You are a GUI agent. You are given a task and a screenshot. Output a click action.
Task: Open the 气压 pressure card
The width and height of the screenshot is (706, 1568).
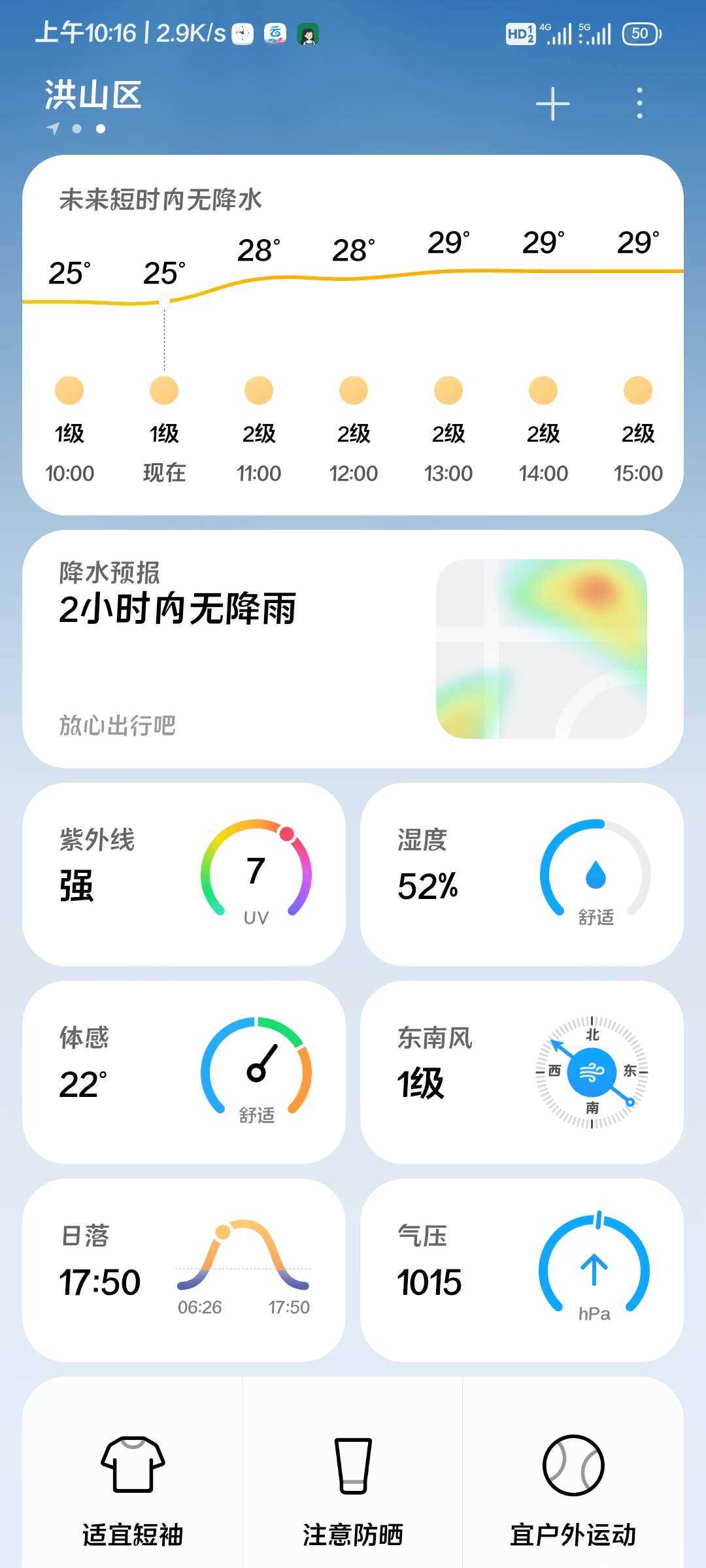(522, 1270)
